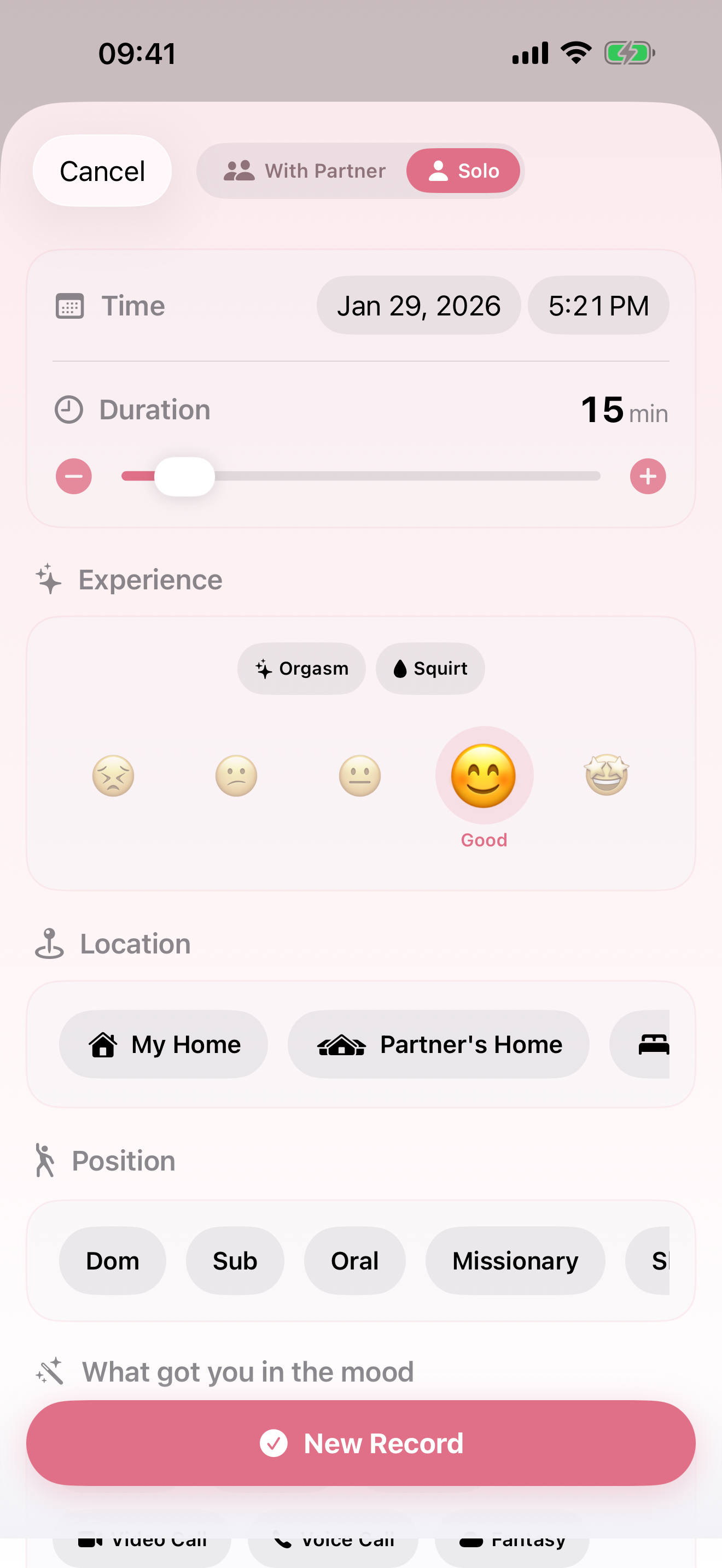Change the 5:21 PM time
Screen dimensions: 722x1568
pos(598,306)
